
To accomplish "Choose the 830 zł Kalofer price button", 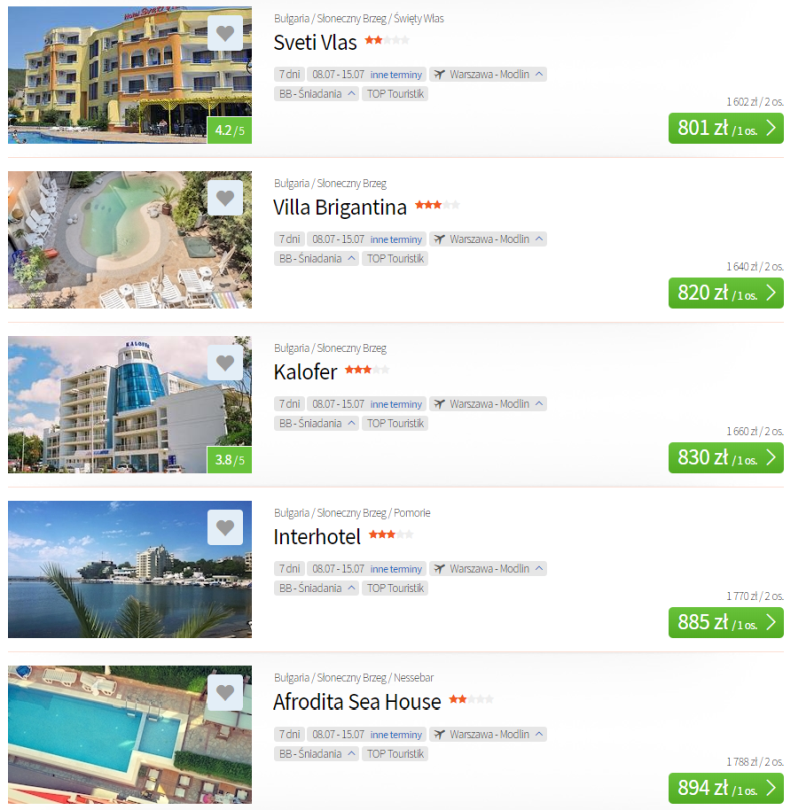I will (x=725, y=458).
